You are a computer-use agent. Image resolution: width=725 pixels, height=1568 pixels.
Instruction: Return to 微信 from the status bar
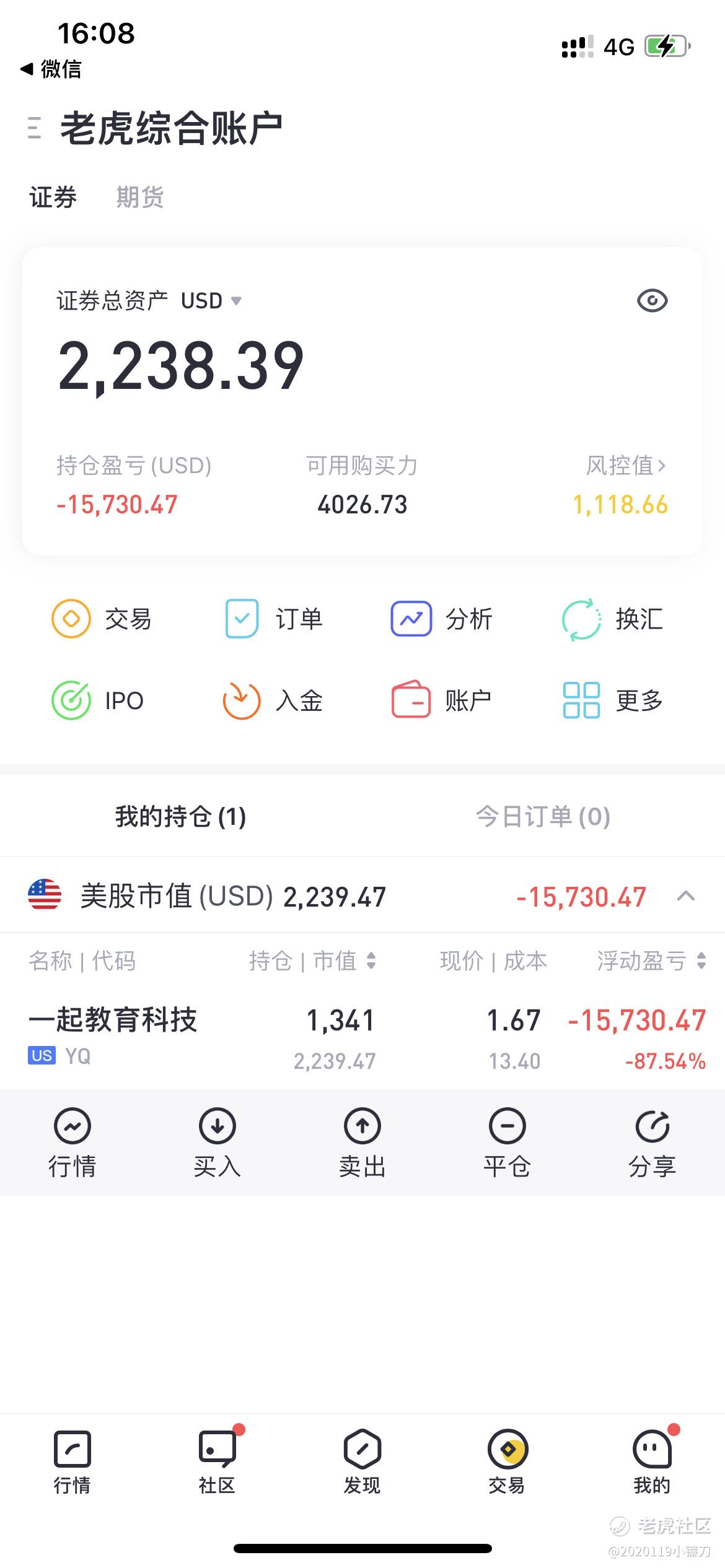pos(51,69)
